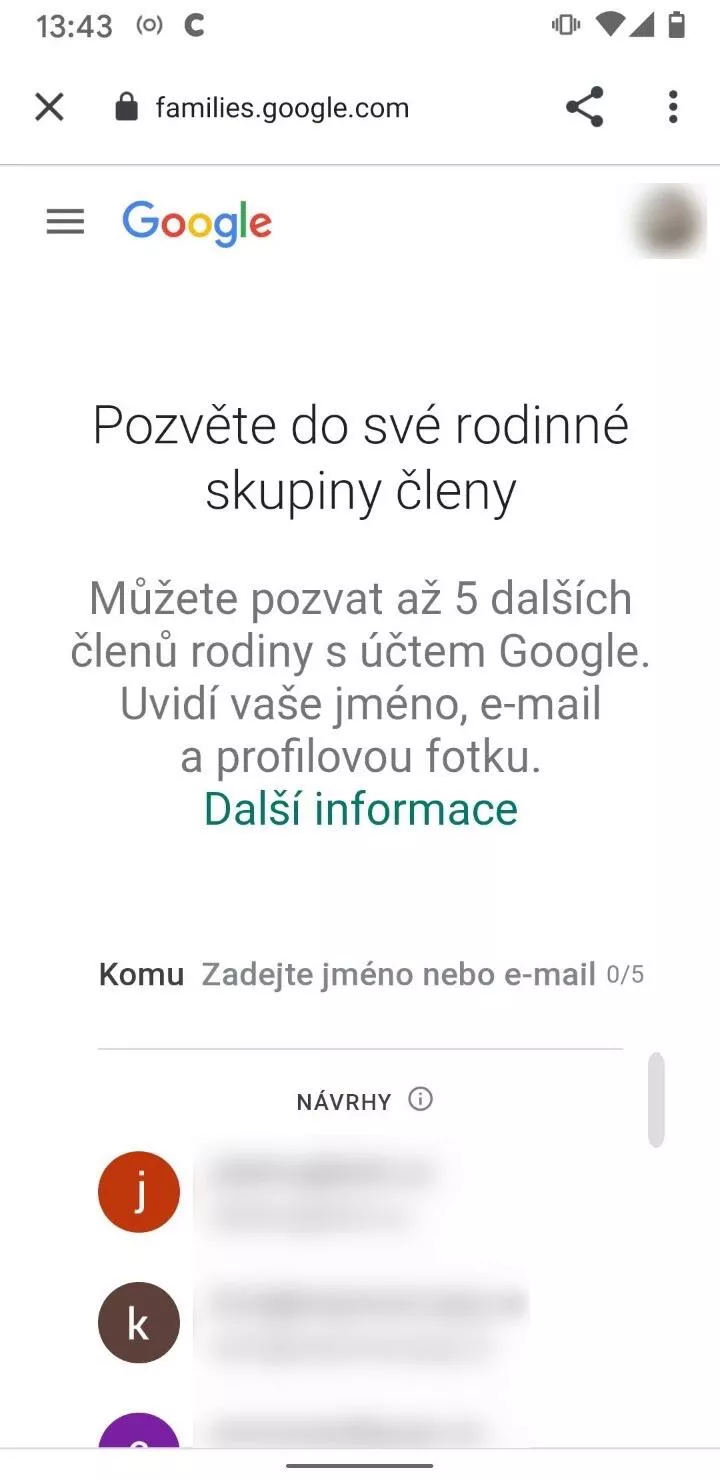Open the Další informace link
The width and height of the screenshot is (720, 1480).
361,809
